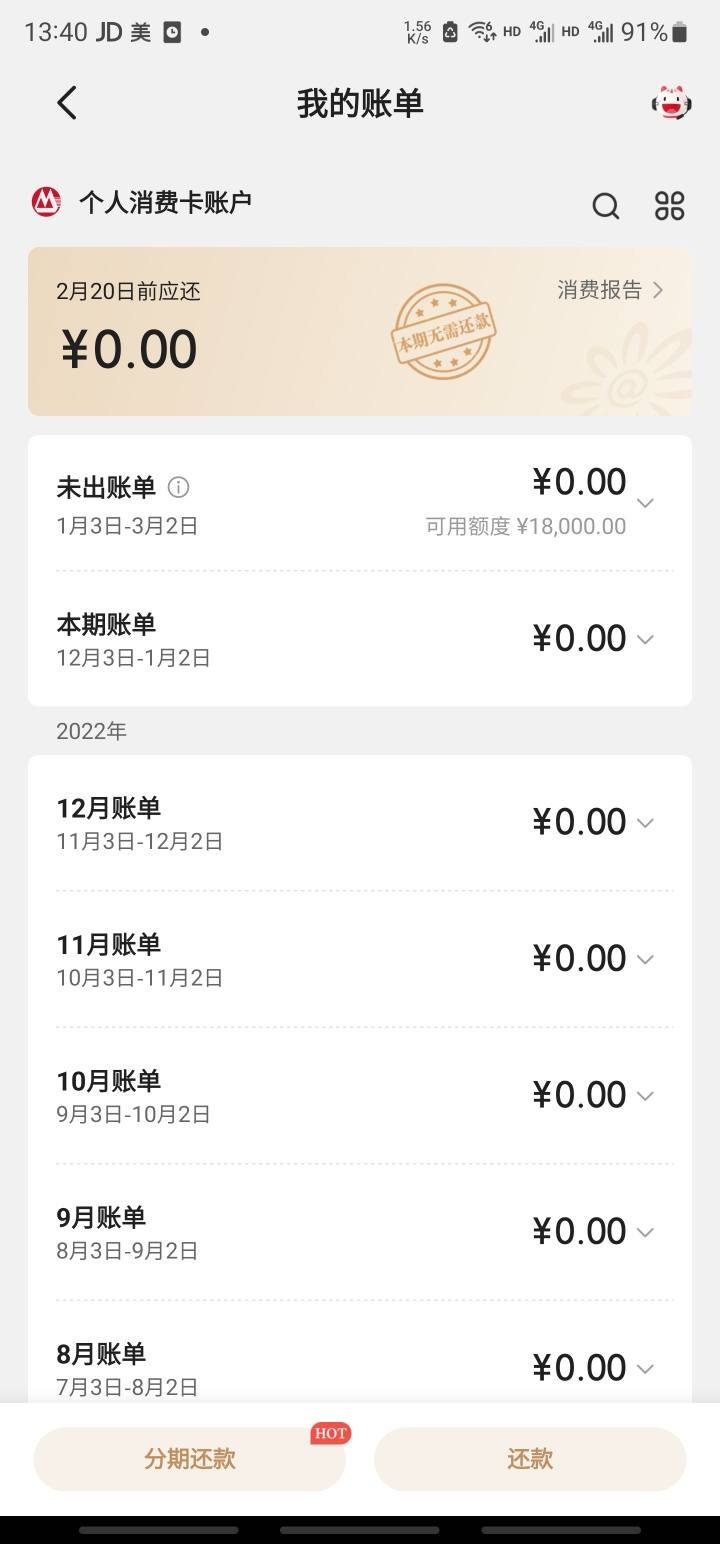The image size is (720, 1544).
Task: Expand the 本期账单 row
Action: [x=360, y=639]
